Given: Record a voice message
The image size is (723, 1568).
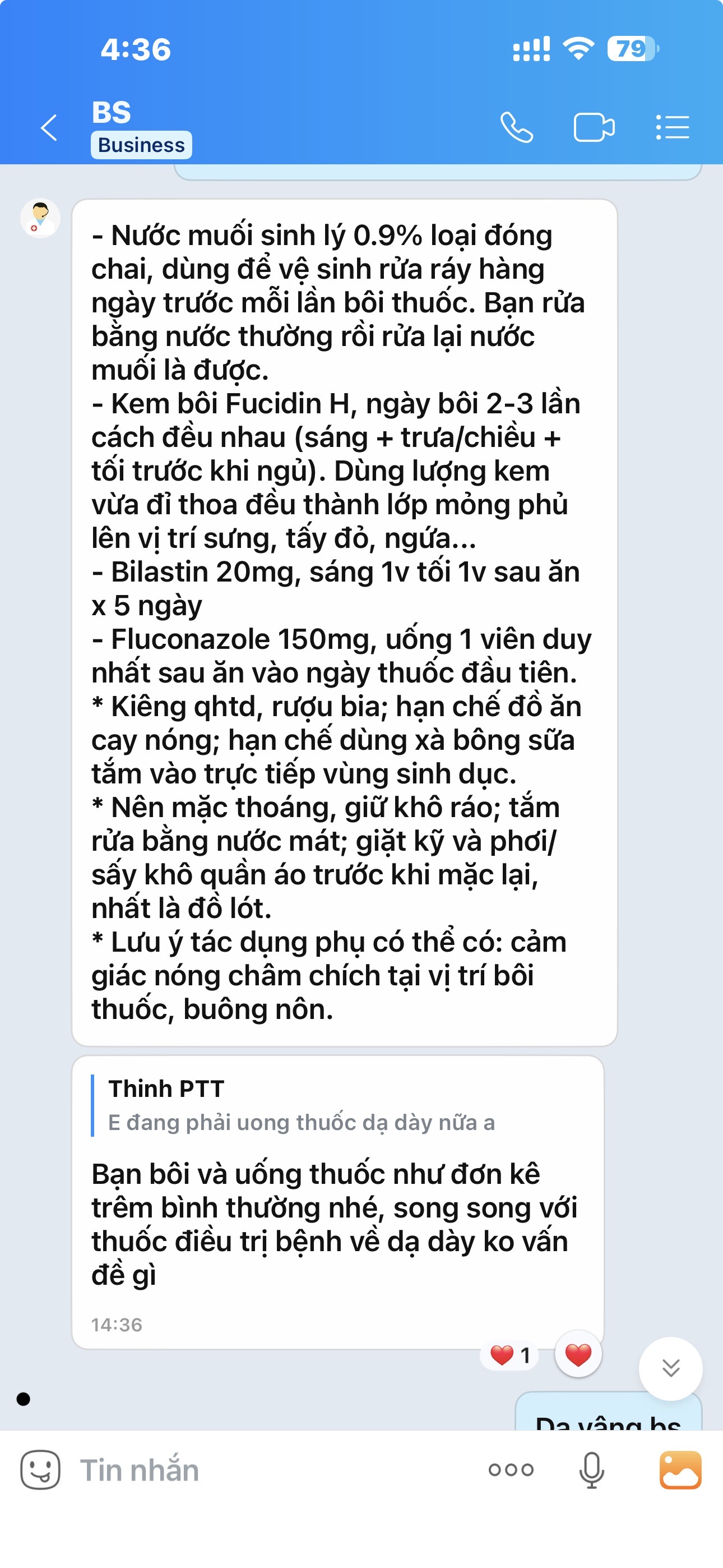Looking at the screenshot, I should pyautogui.click(x=591, y=1469).
